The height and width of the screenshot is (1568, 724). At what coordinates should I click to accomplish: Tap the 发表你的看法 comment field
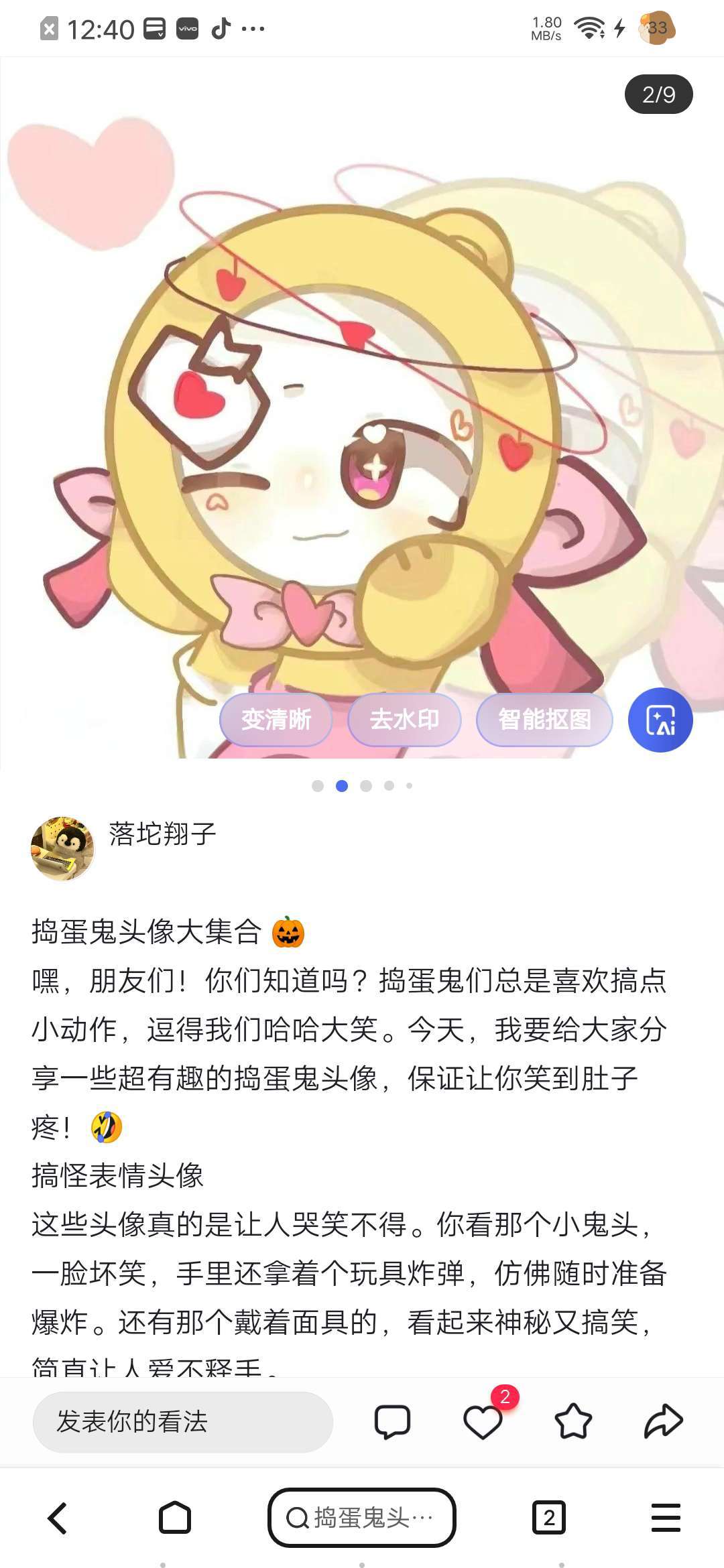[183, 1422]
